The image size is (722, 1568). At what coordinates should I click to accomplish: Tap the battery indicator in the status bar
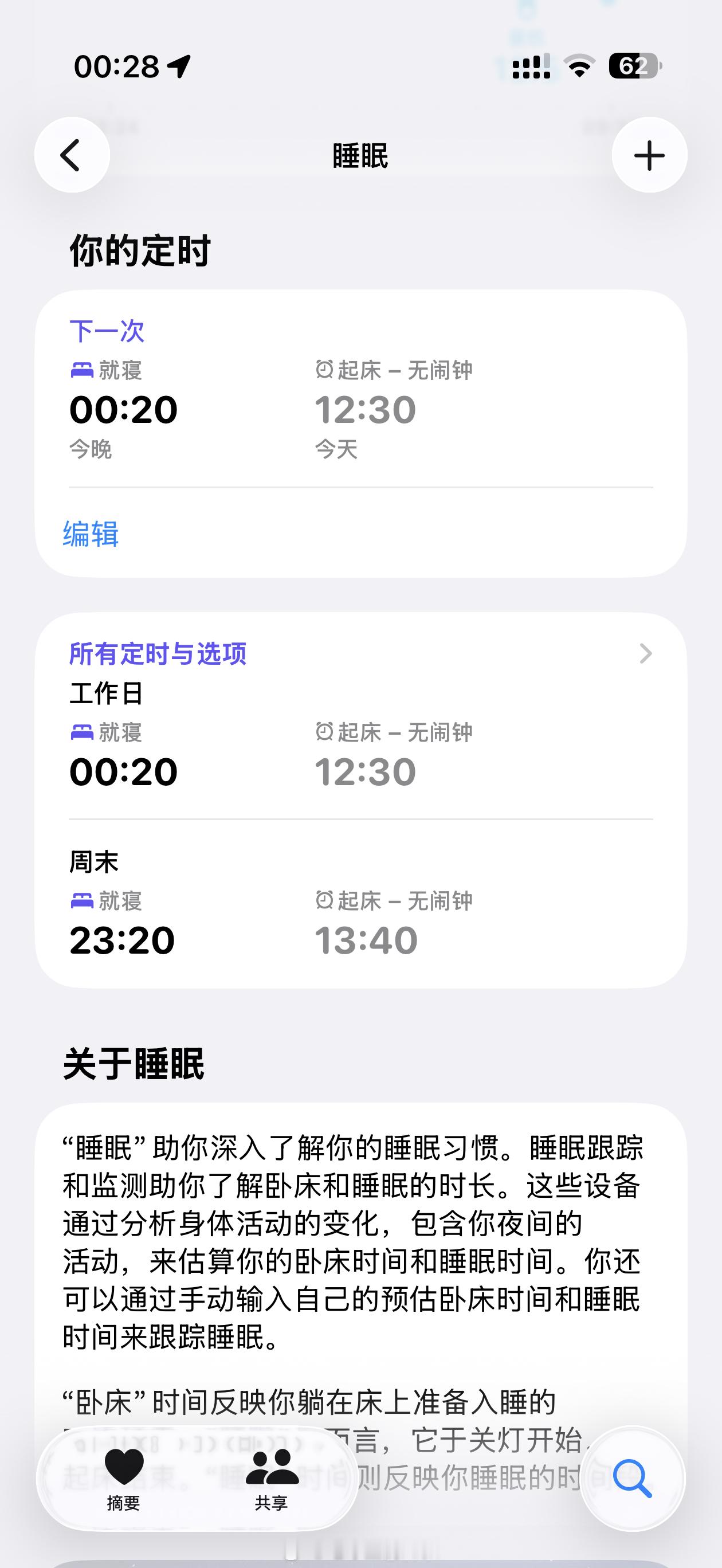click(632, 69)
